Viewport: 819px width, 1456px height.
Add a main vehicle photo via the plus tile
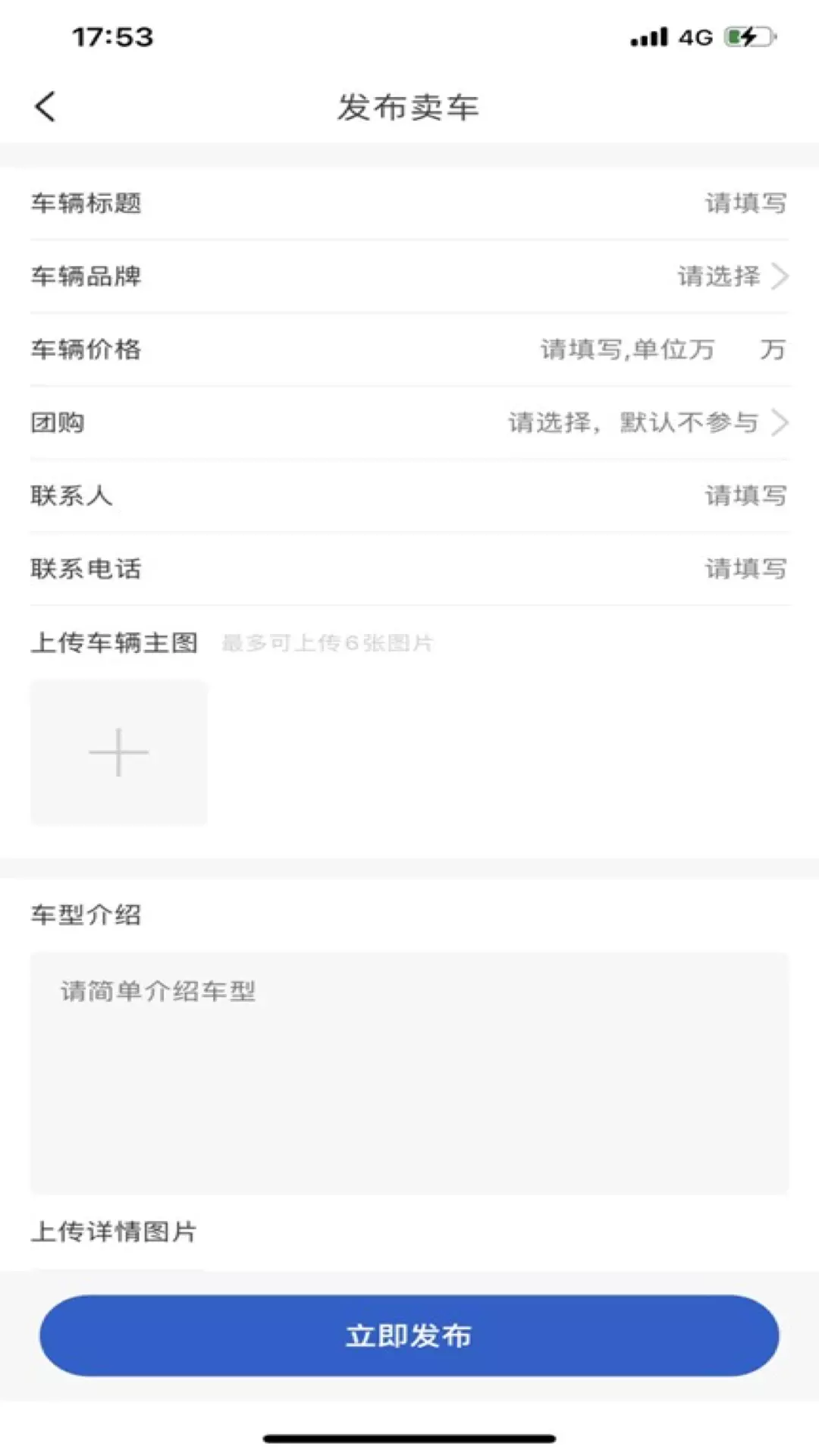[x=118, y=752]
